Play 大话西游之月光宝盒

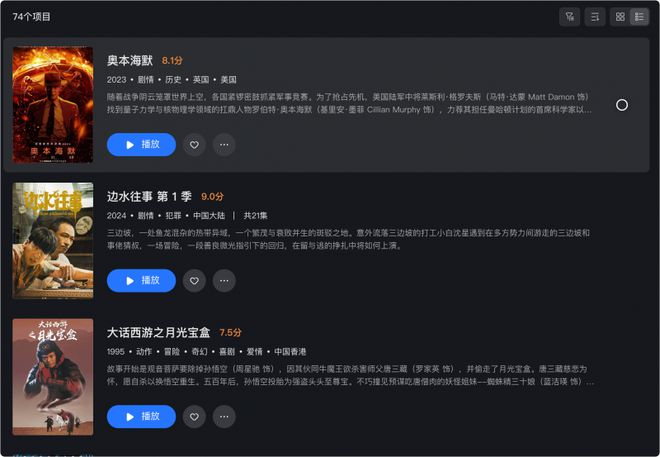tap(141, 416)
